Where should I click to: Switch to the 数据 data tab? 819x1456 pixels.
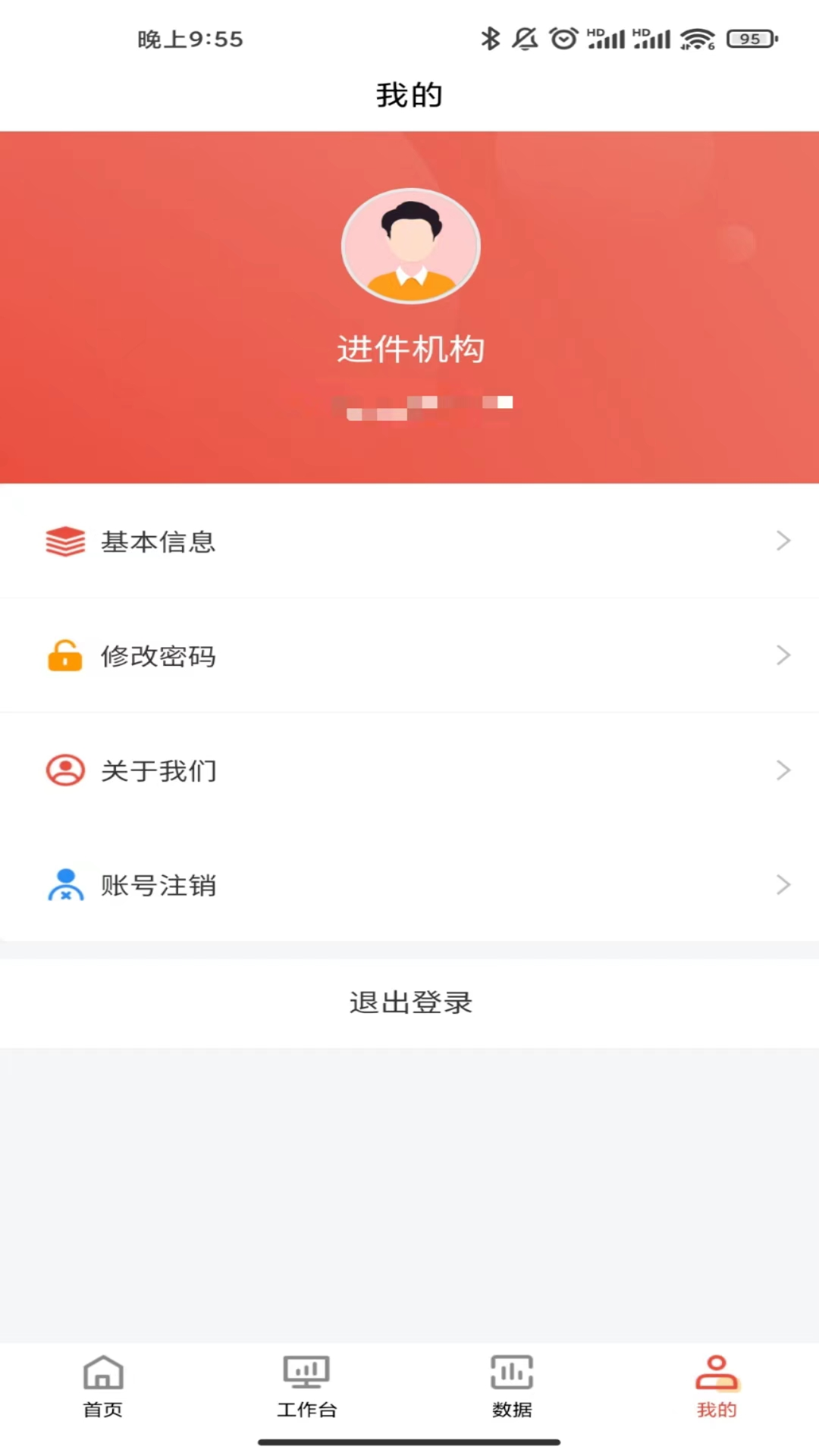512,1386
